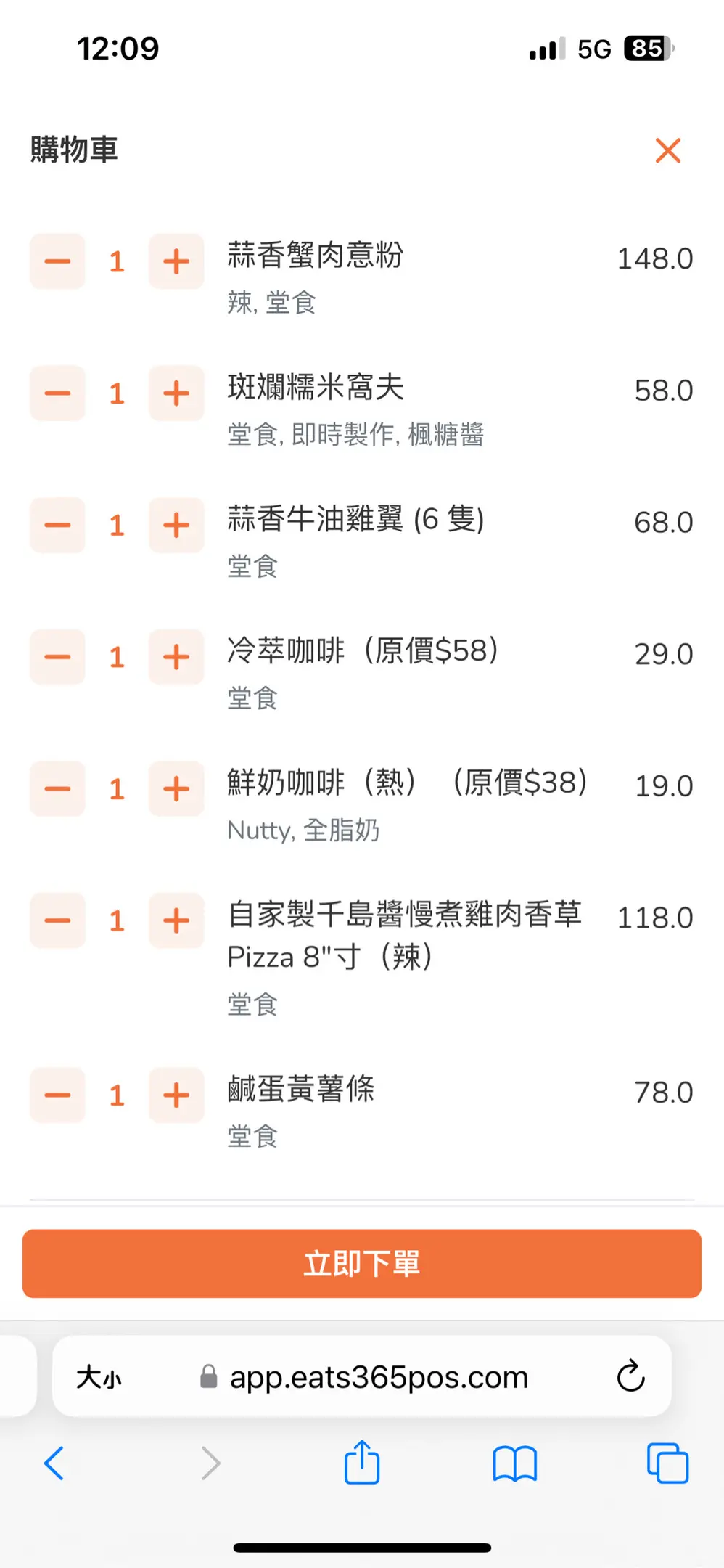Decrease quantity of 鹹蛋黃薯條

[x=57, y=1095]
